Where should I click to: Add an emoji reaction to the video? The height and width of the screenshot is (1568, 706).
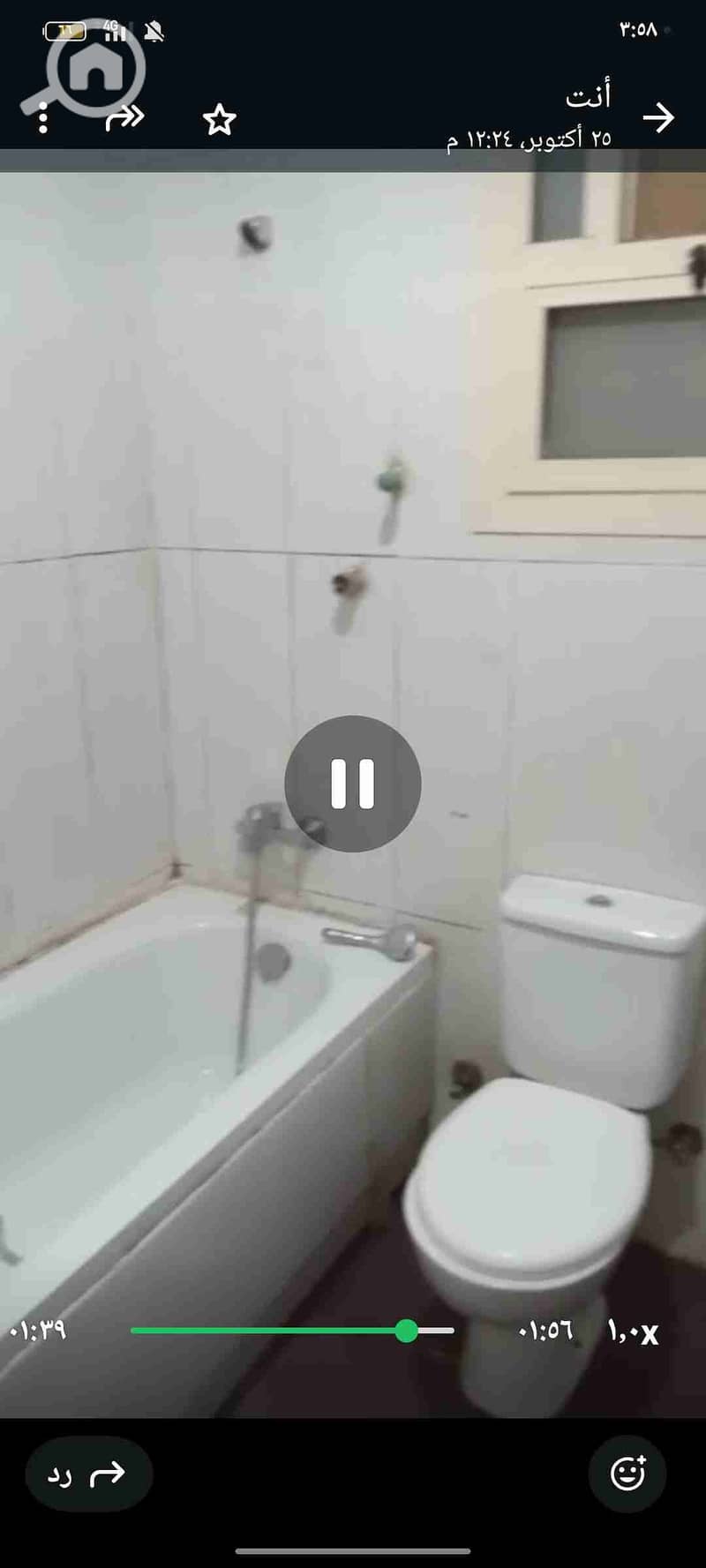(627, 1474)
